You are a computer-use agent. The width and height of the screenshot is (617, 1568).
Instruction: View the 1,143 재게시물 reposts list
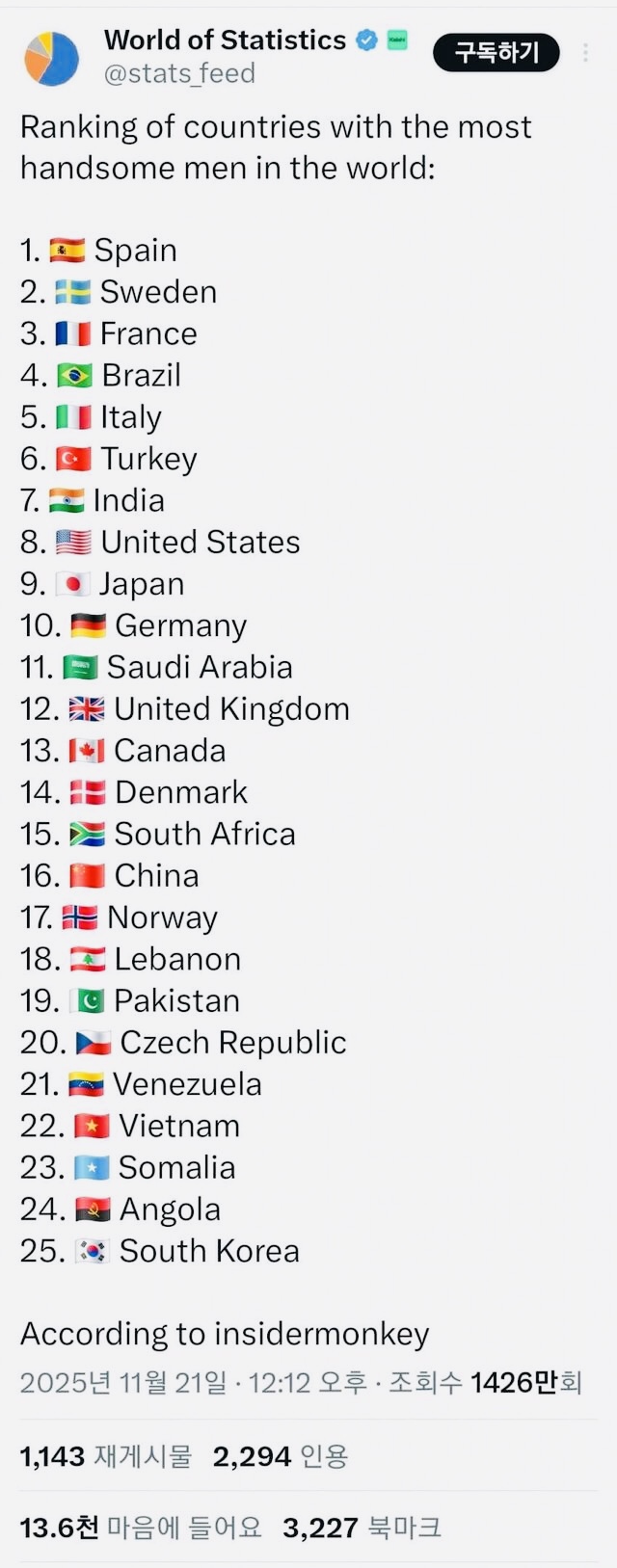pos(106,1456)
